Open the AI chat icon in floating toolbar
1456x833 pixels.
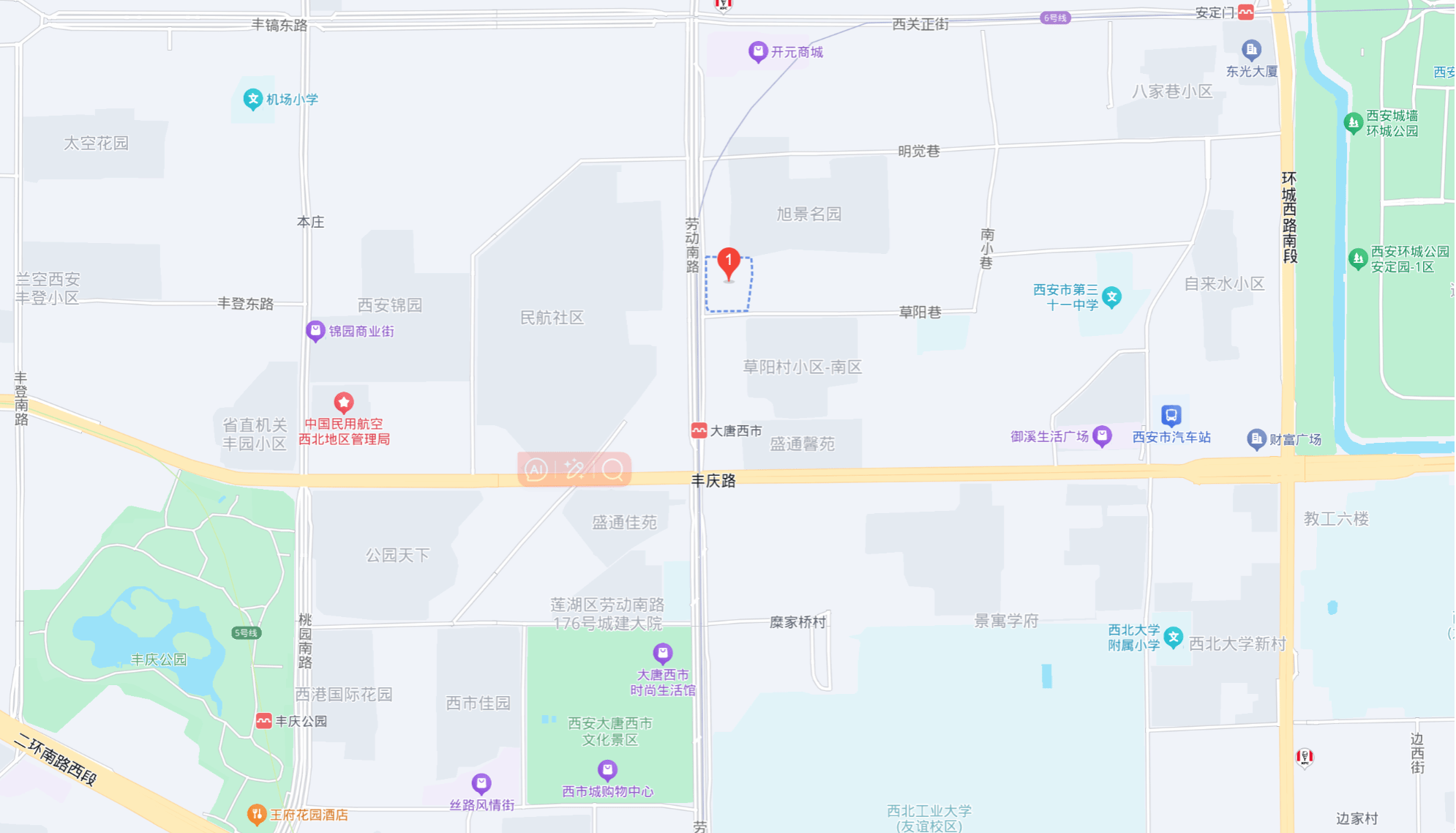click(536, 470)
